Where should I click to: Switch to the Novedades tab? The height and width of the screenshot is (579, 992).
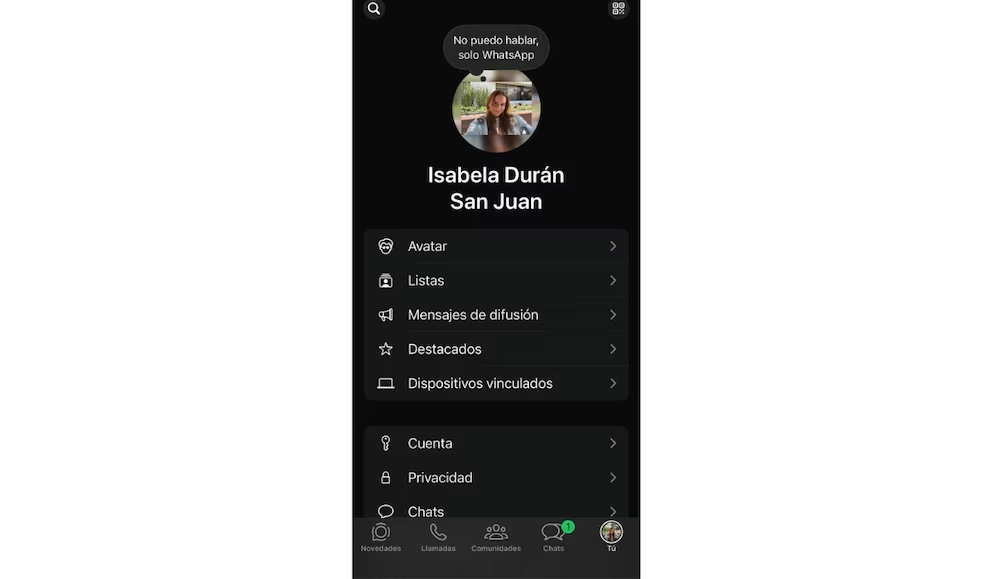pos(381,537)
